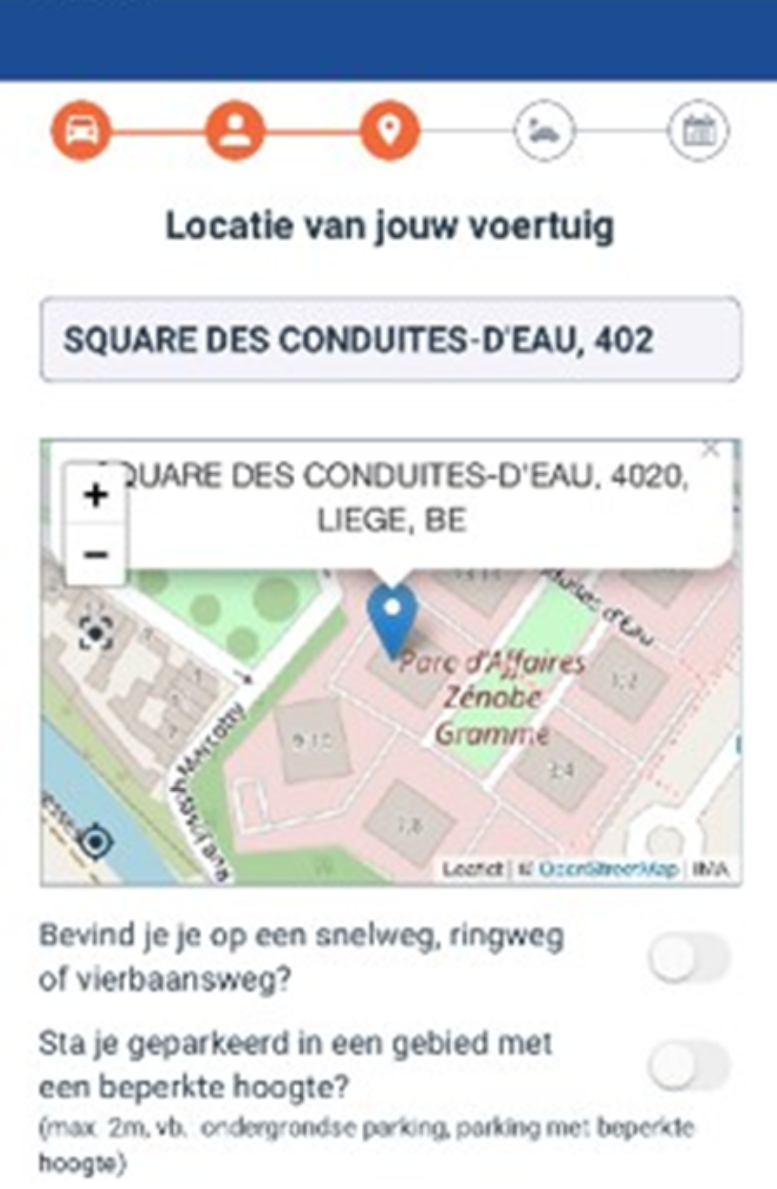The width and height of the screenshot is (777, 1189).
Task: Open the calendar step
Action: pos(698,130)
